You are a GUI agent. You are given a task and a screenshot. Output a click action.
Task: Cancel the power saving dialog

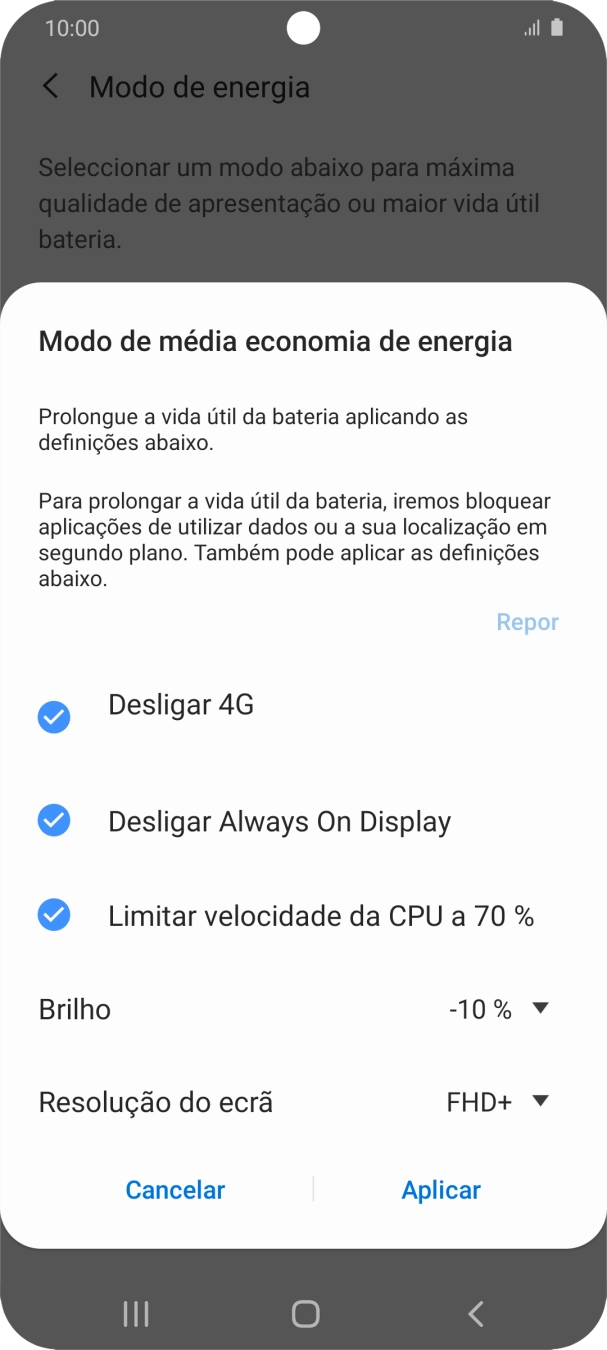tap(175, 1189)
